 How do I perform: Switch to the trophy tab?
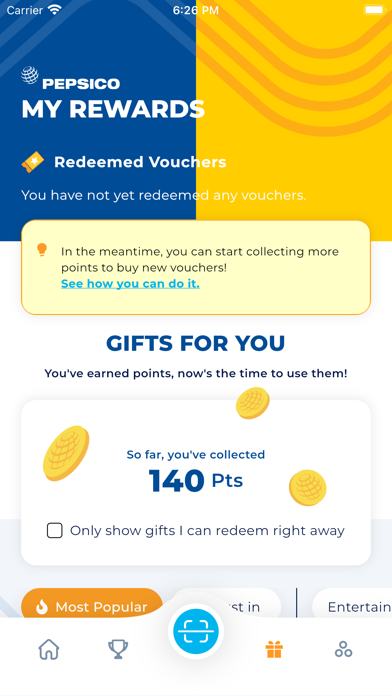click(x=118, y=649)
